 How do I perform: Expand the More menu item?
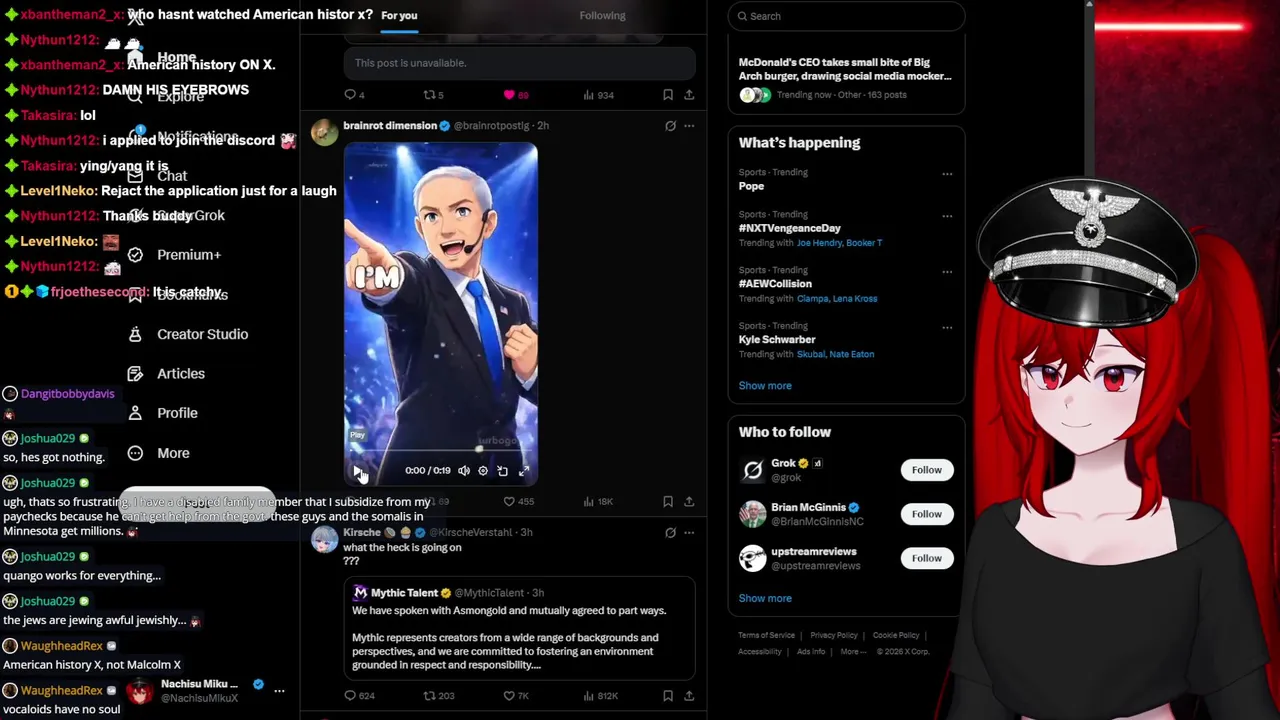[x=173, y=453]
